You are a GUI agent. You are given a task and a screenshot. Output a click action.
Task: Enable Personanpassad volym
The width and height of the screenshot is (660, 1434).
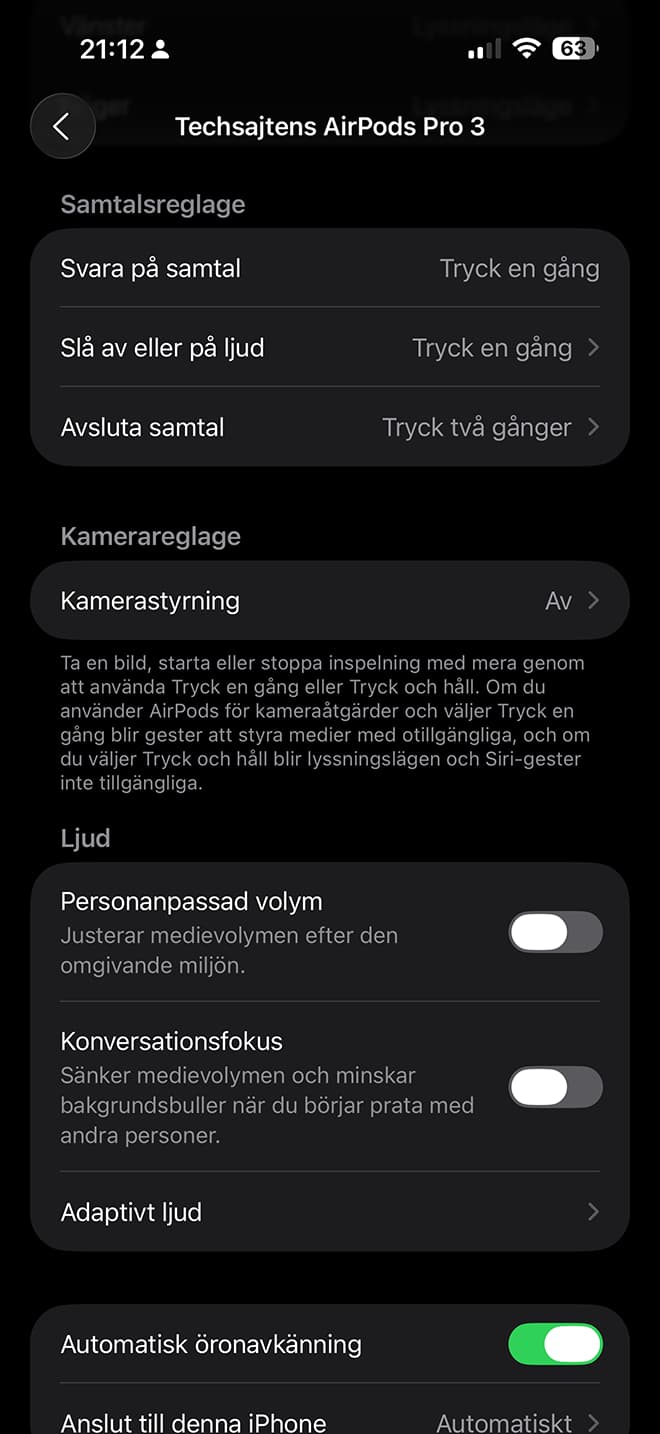coord(555,932)
